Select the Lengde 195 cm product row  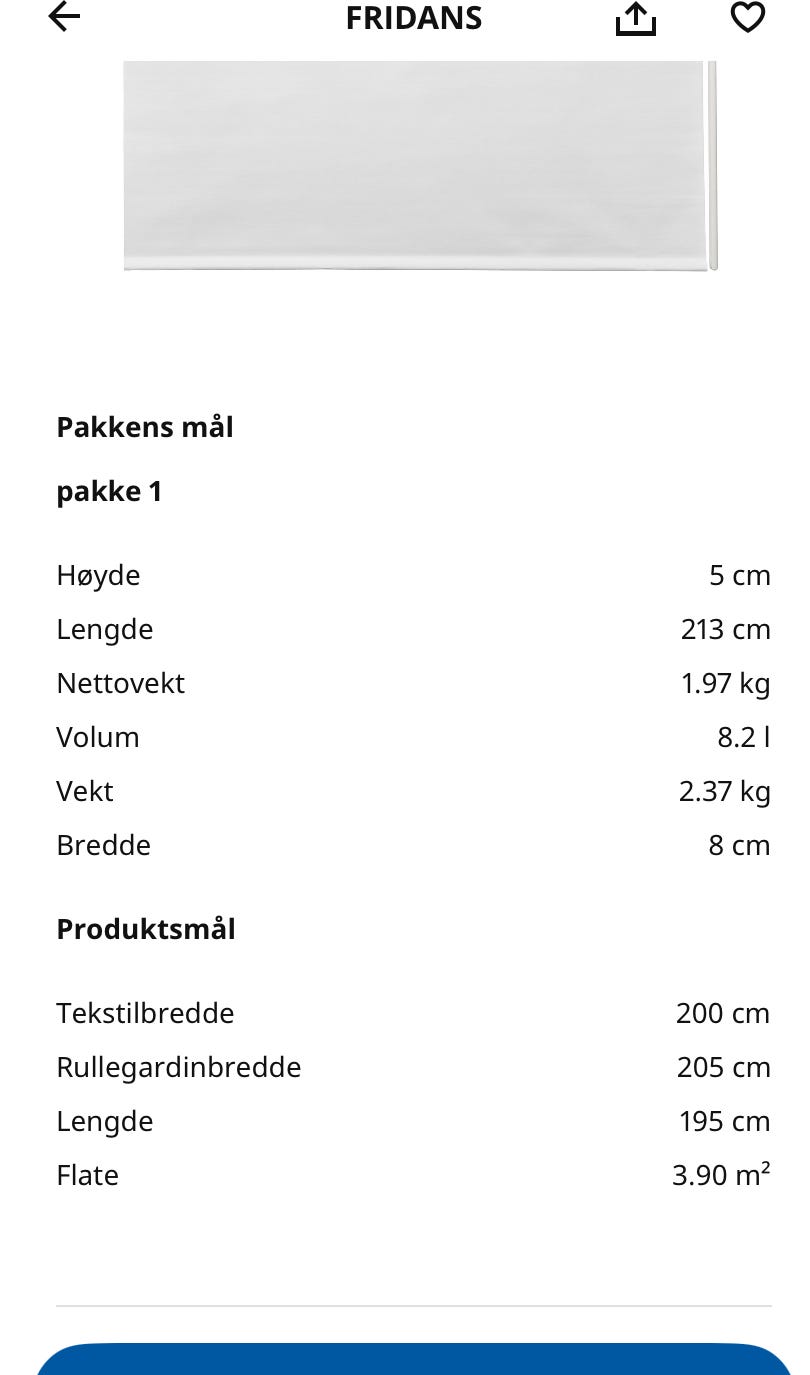(405, 1121)
